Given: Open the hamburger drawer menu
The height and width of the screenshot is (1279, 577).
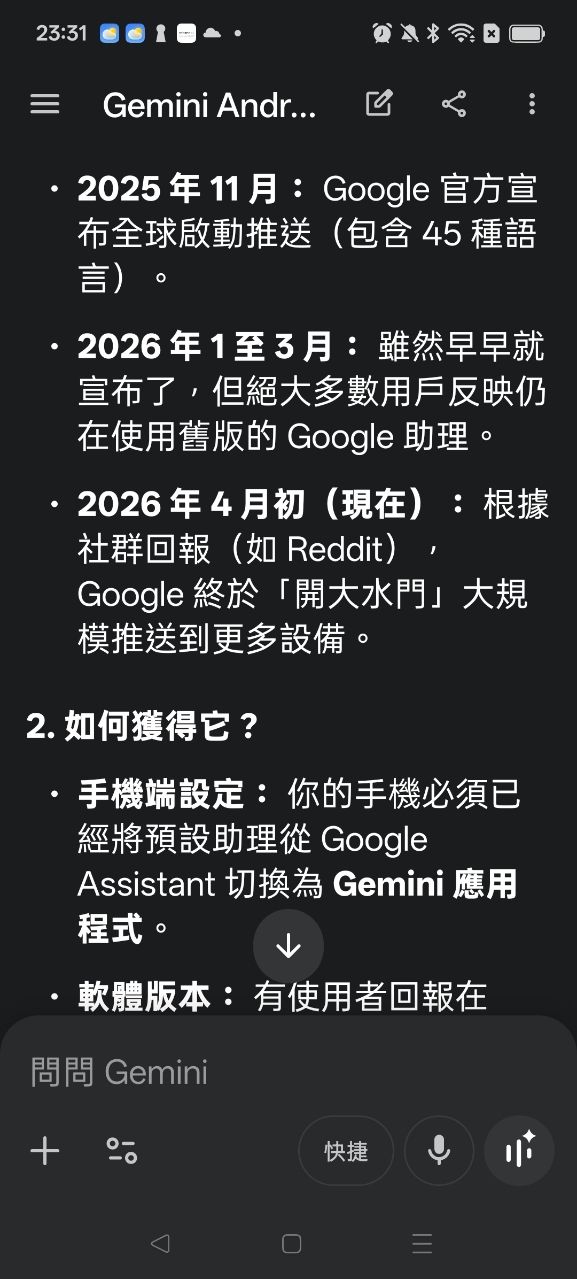Looking at the screenshot, I should point(45,104).
